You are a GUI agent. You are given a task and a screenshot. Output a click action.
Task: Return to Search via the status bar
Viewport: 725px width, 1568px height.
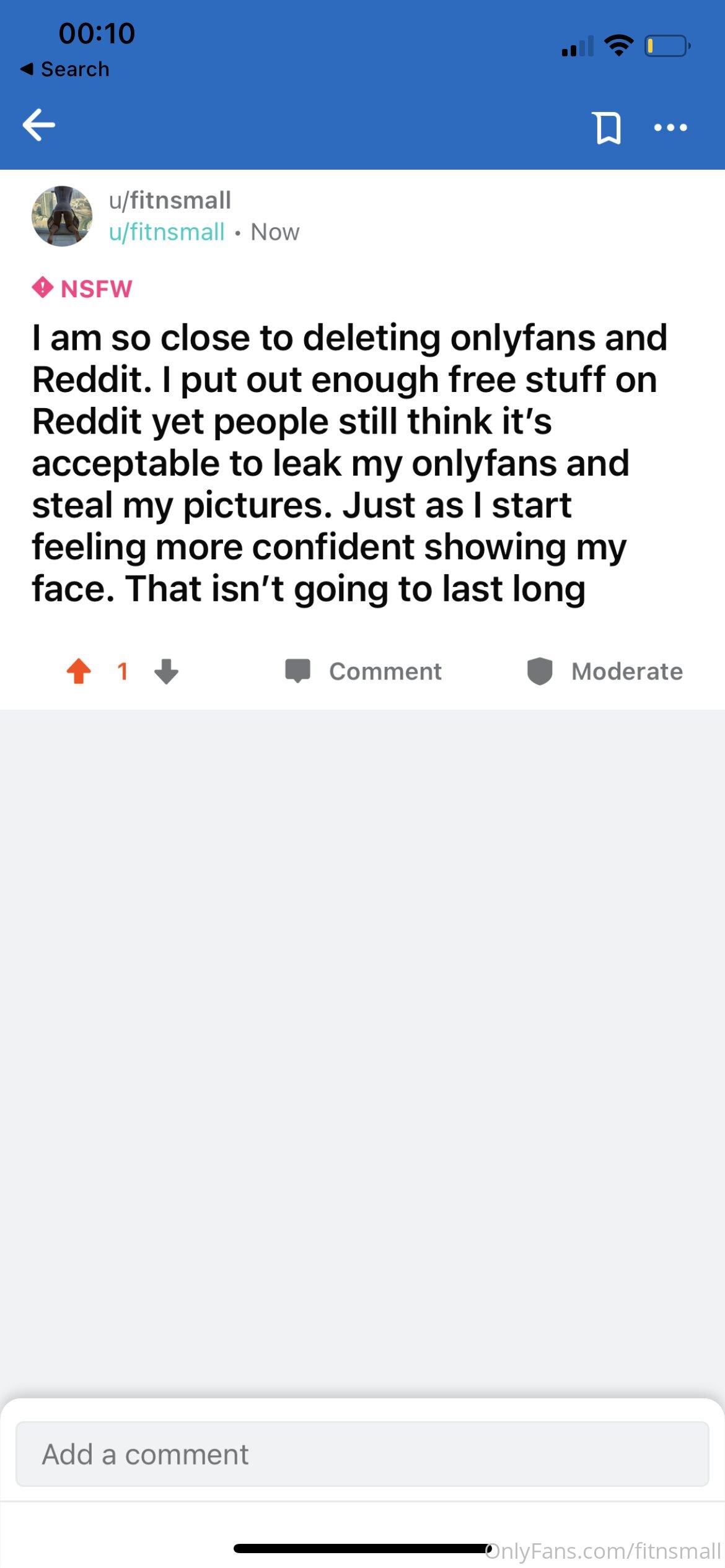coord(65,69)
